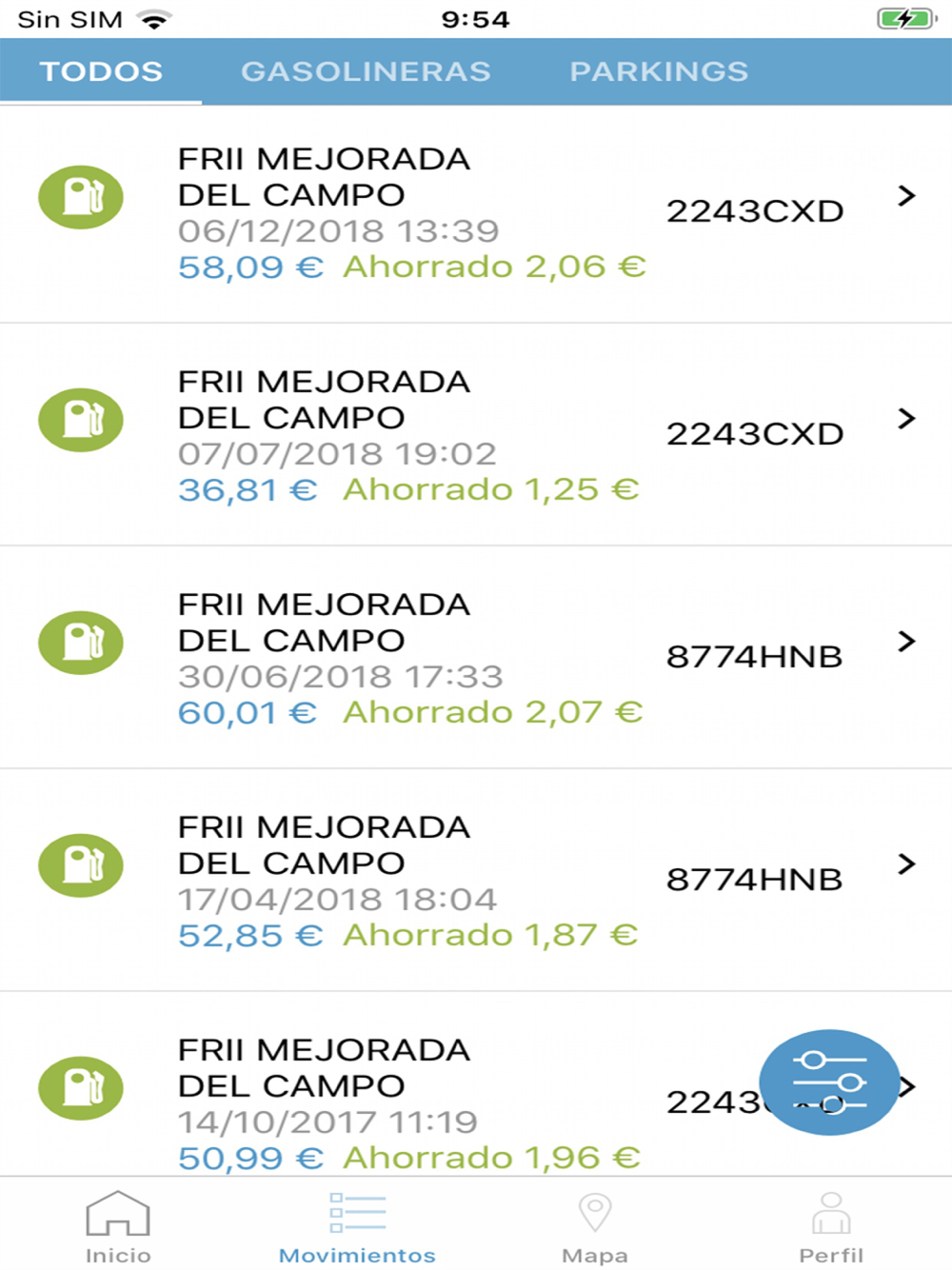Viewport: 952px width, 1270px height.
Task: Open the 30/06/2018 17:33 transaction
Action: [476, 659]
